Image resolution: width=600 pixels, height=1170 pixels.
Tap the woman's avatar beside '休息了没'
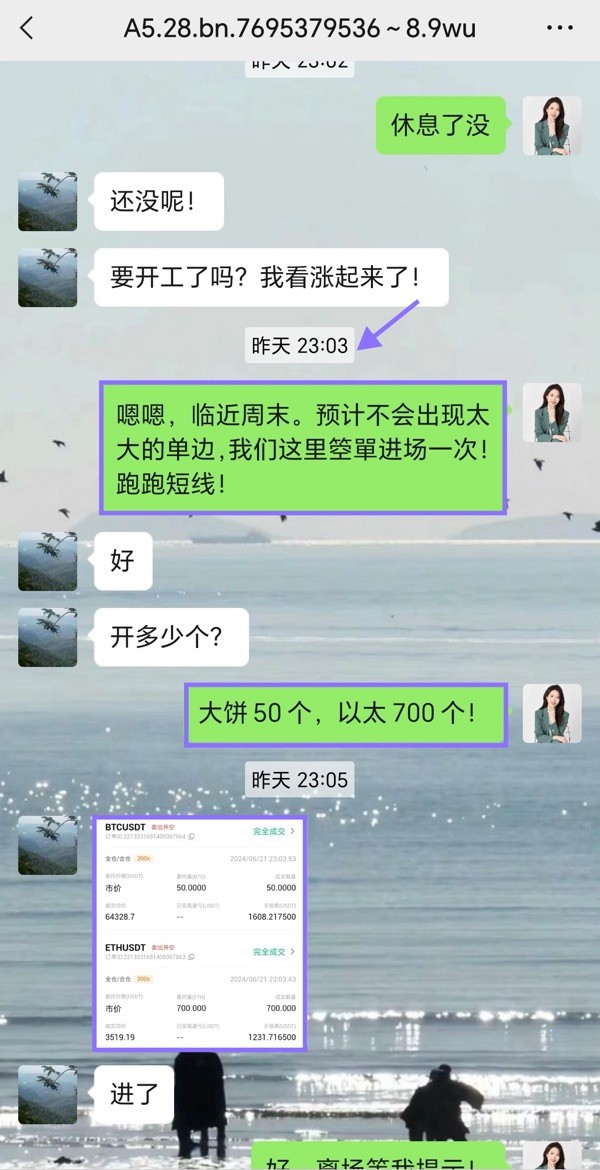click(552, 126)
